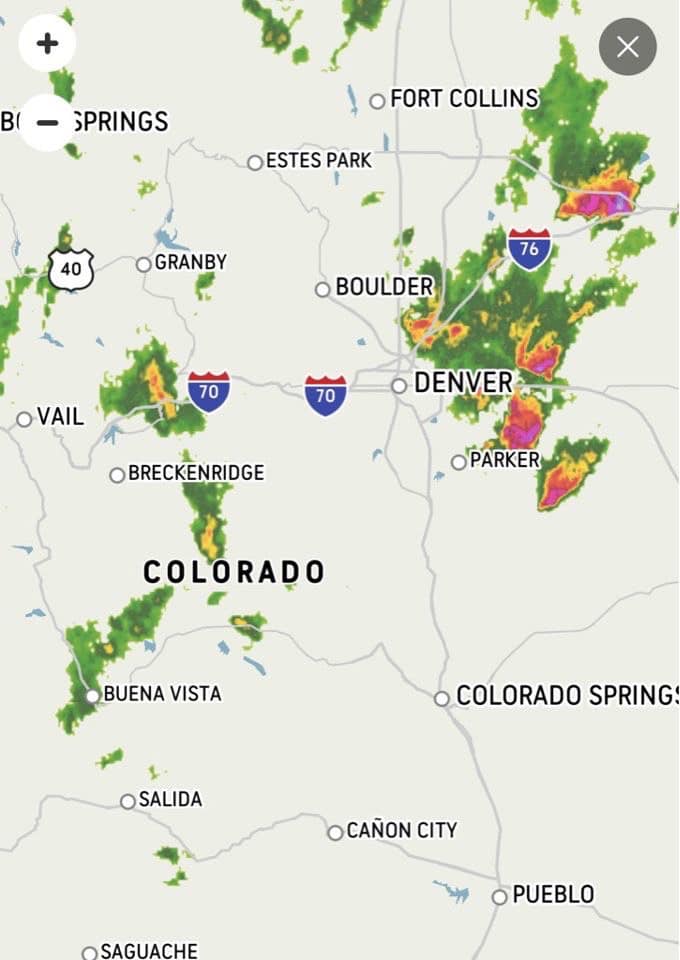680x960 pixels.
Task: Close the full-screen radar map
Action: pyautogui.click(x=627, y=47)
